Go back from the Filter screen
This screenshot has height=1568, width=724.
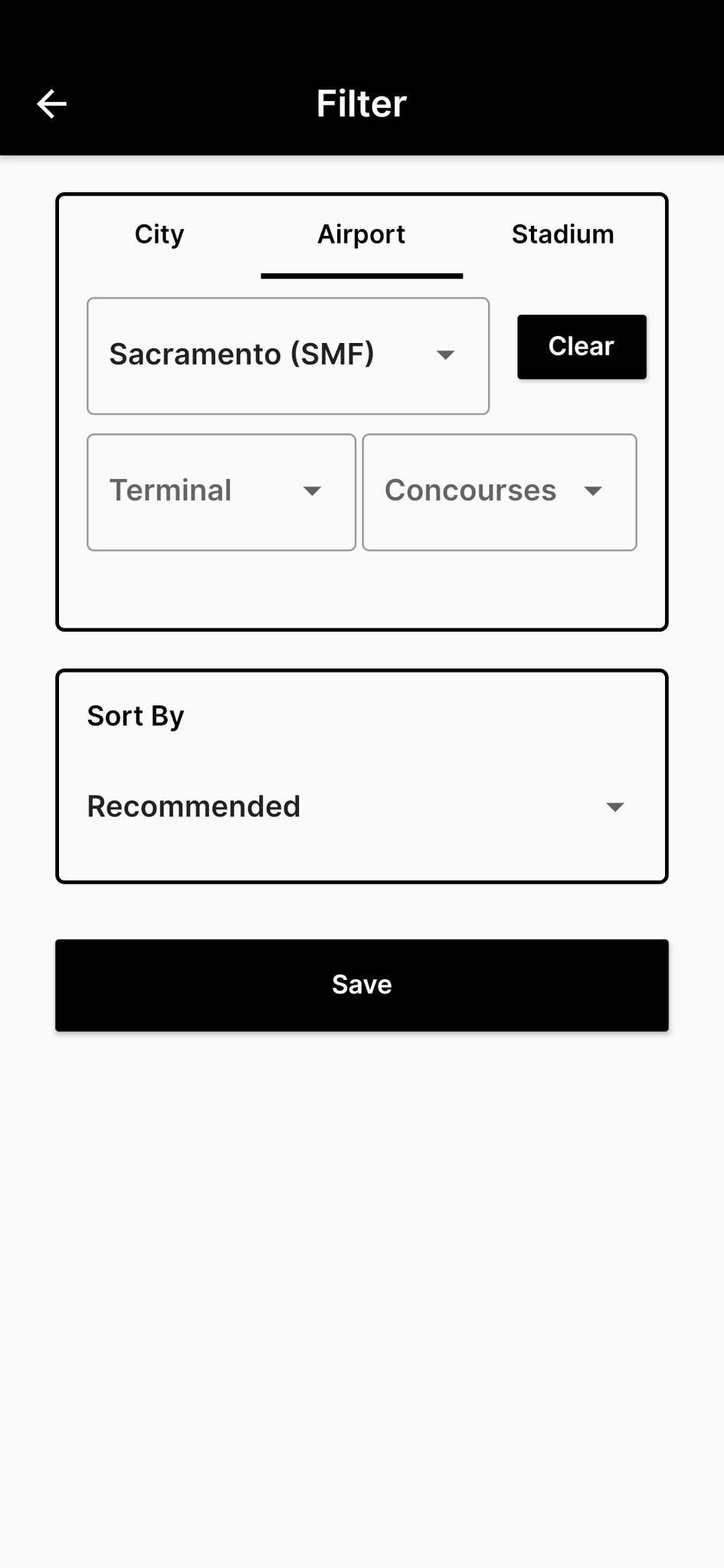tap(52, 104)
